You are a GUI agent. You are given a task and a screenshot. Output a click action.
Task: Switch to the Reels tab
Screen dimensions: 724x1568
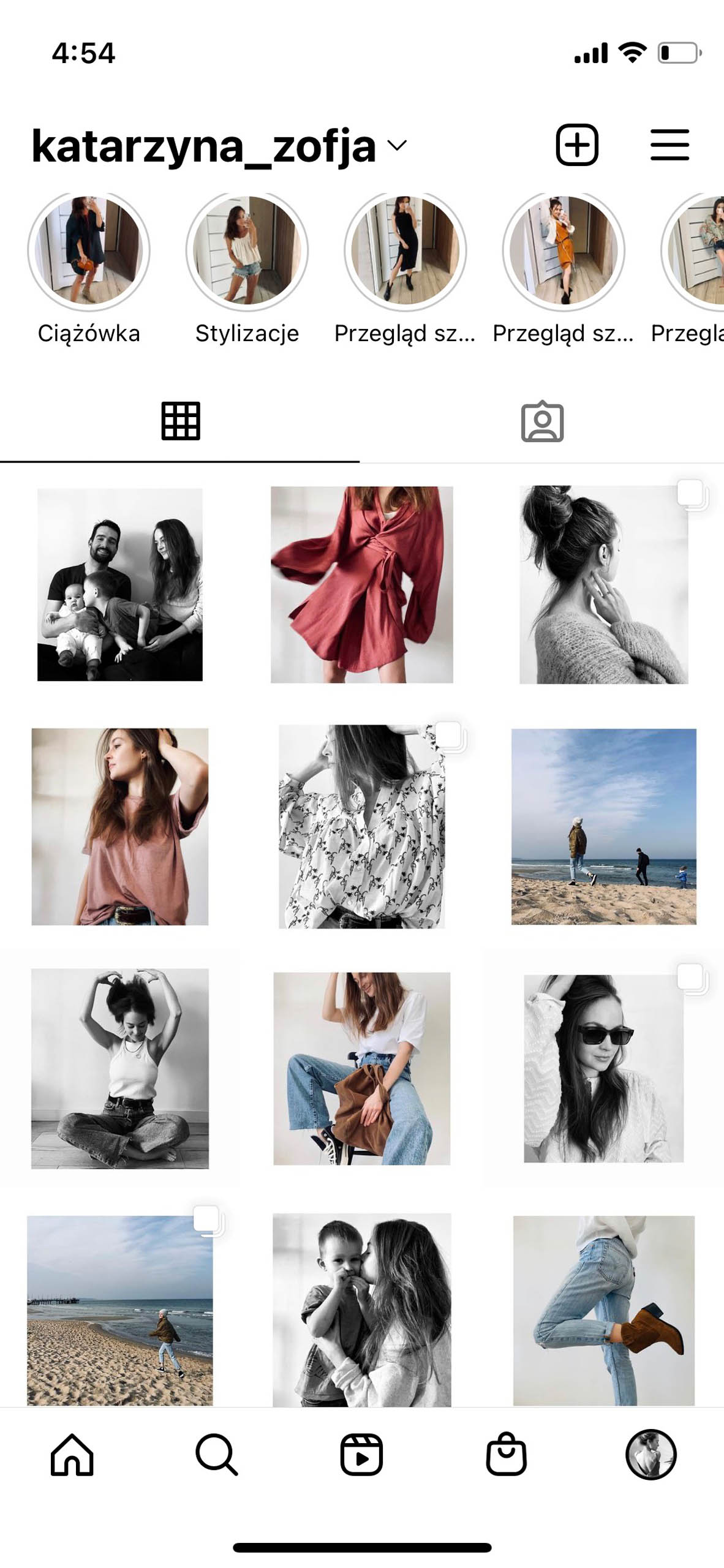point(362,1455)
